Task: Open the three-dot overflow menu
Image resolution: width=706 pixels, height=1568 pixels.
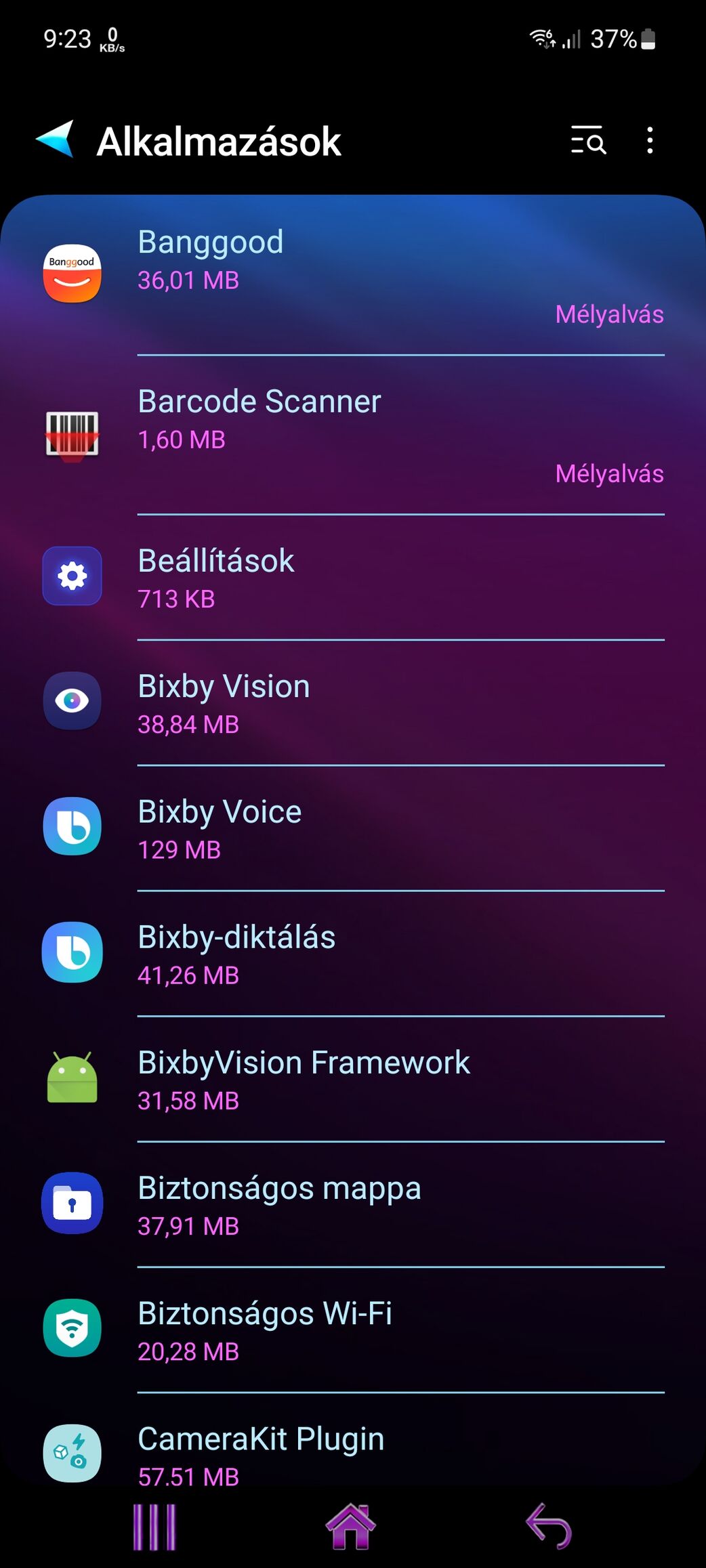Action: (650, 141)
